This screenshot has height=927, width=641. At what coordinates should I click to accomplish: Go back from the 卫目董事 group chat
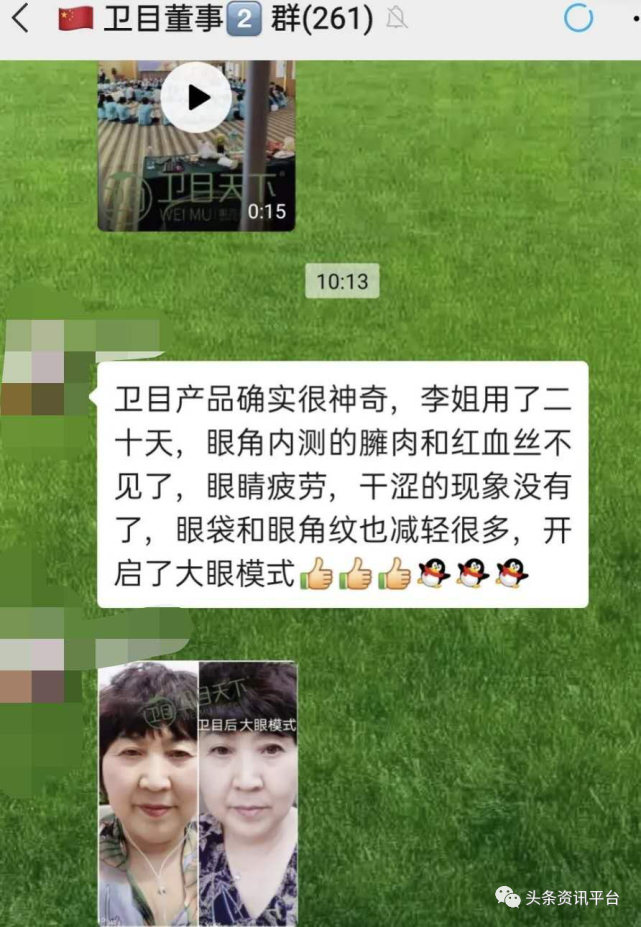tap(21, 18)
